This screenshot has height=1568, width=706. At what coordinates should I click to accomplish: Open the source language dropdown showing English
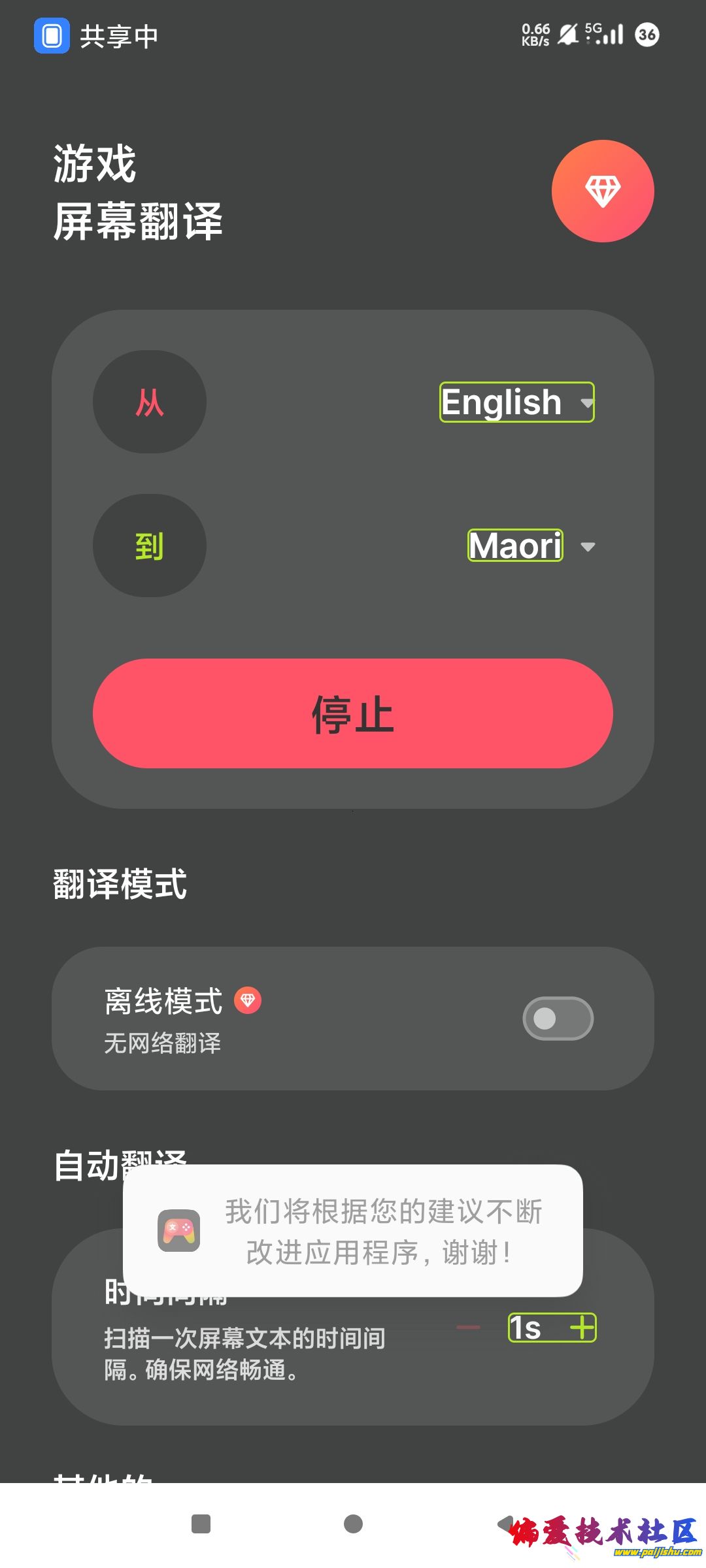516,402
